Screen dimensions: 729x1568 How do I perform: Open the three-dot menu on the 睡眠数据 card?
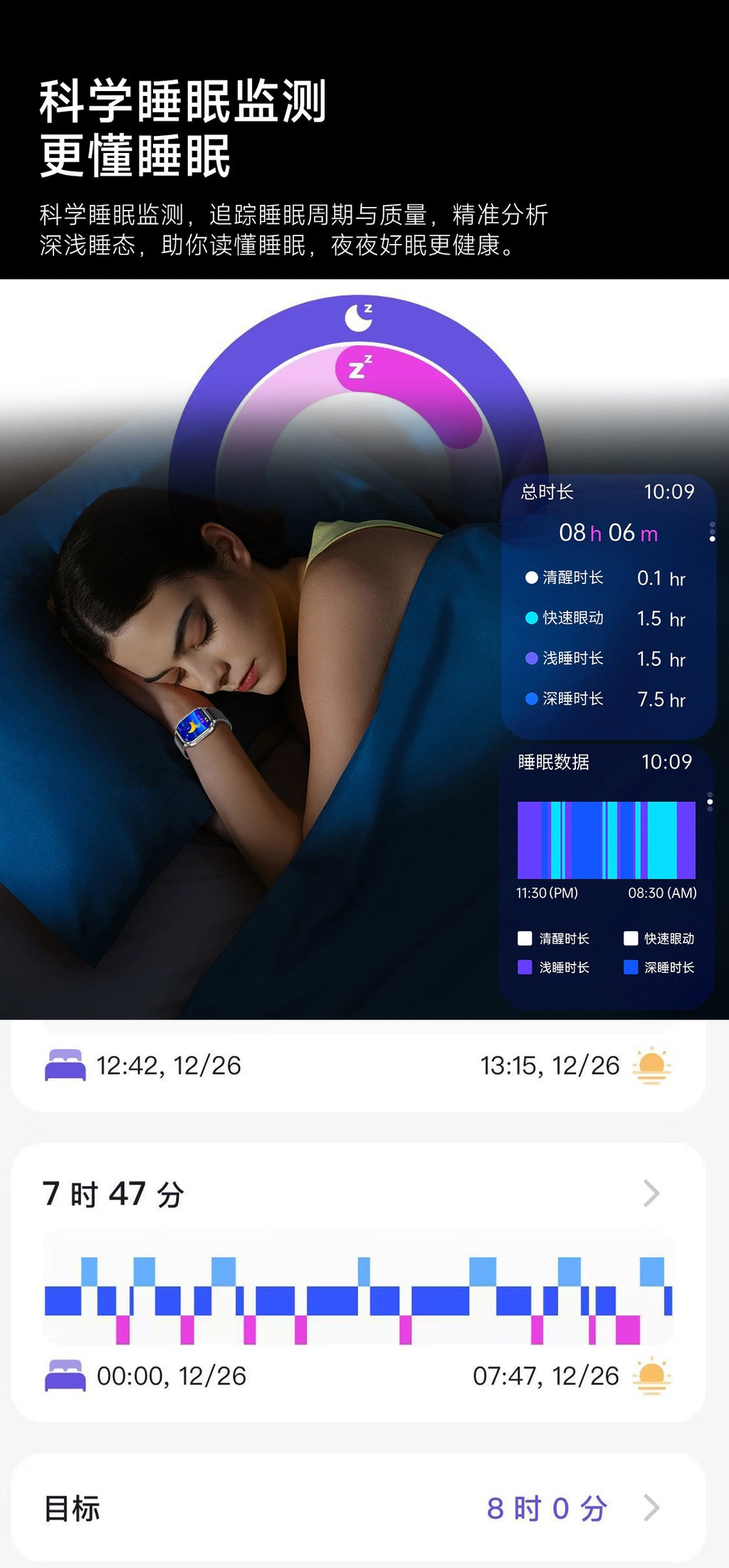point(709,801)
